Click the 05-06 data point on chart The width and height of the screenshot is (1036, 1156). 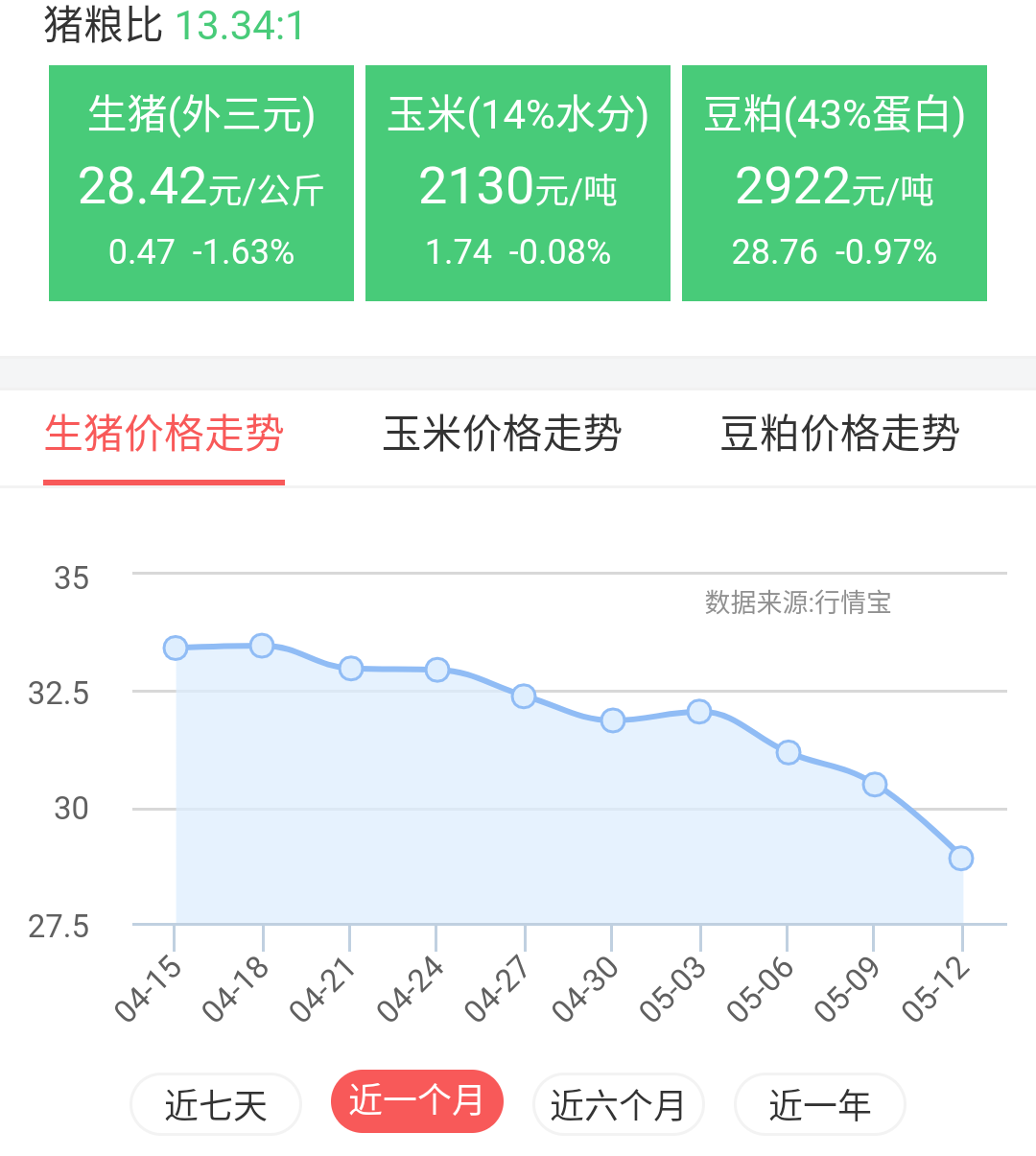786,752
